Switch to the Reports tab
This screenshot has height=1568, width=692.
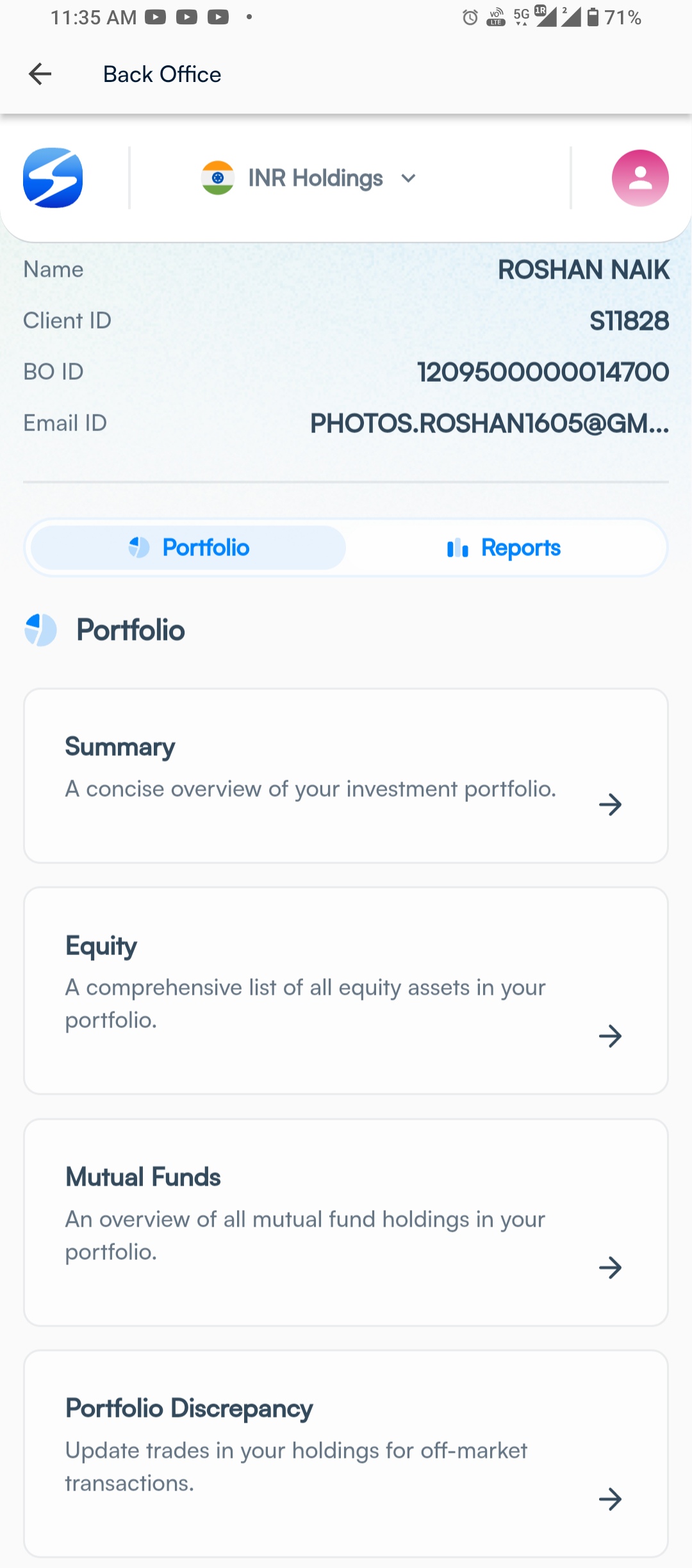504,548
